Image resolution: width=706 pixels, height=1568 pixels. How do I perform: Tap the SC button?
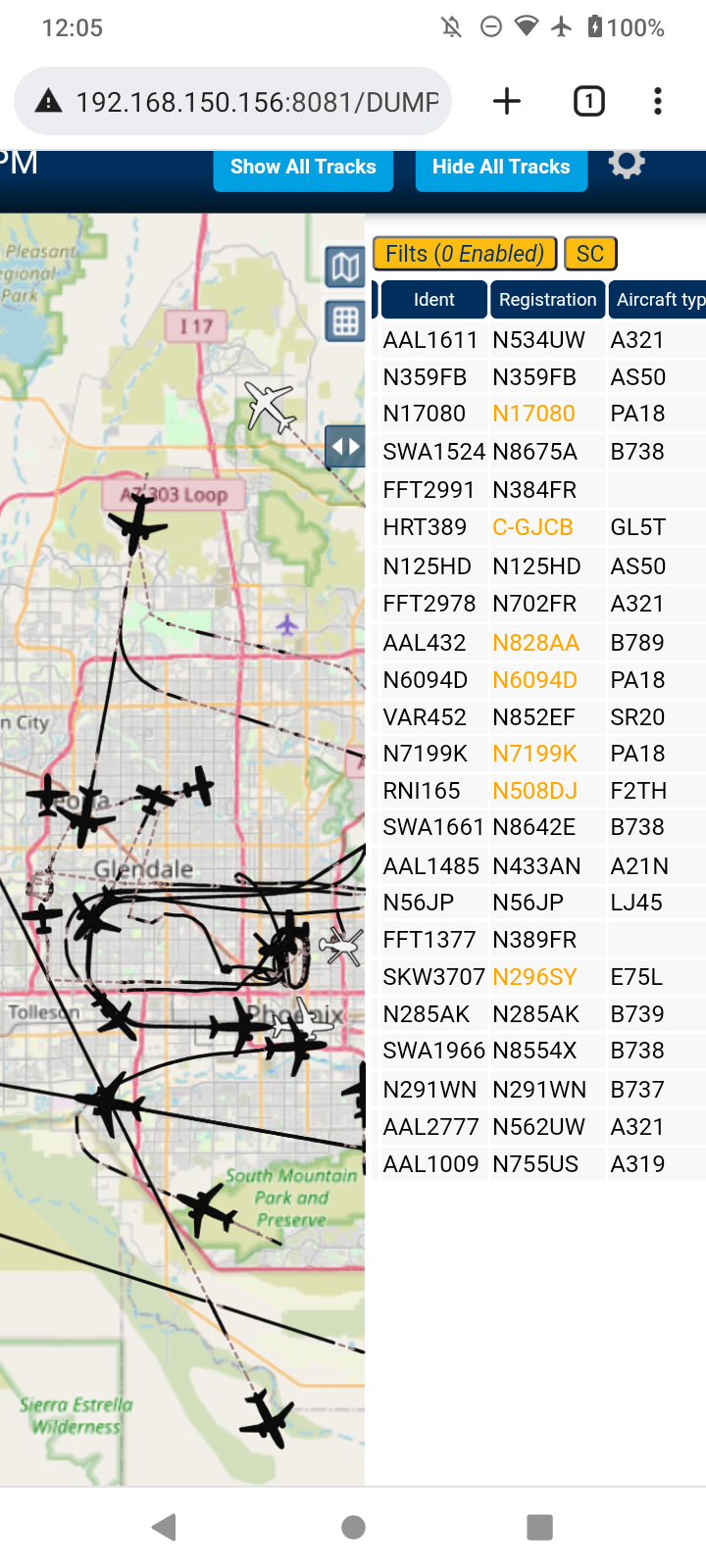(590, 254)
